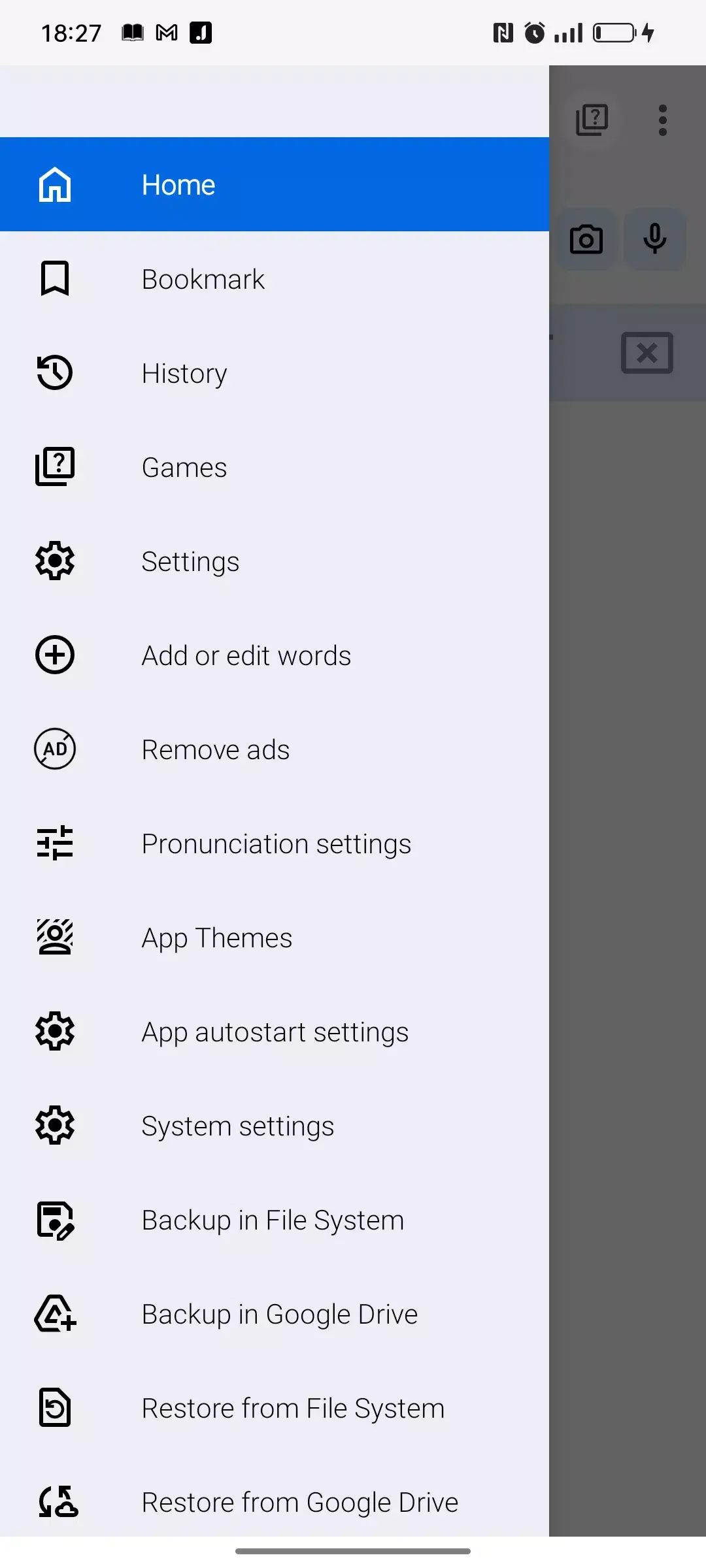Select the Home icon in drawer
The width and height of the screenshot is (706, 1568).
[54, 185]
